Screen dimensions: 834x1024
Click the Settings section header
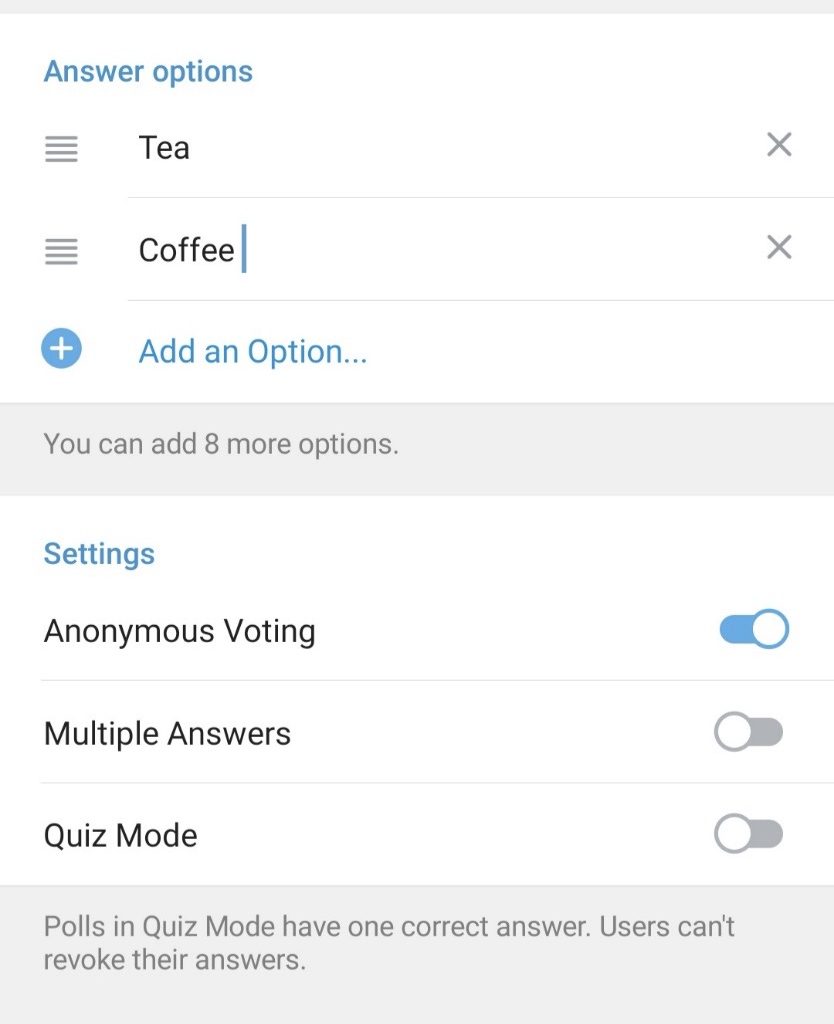[99, 553]
